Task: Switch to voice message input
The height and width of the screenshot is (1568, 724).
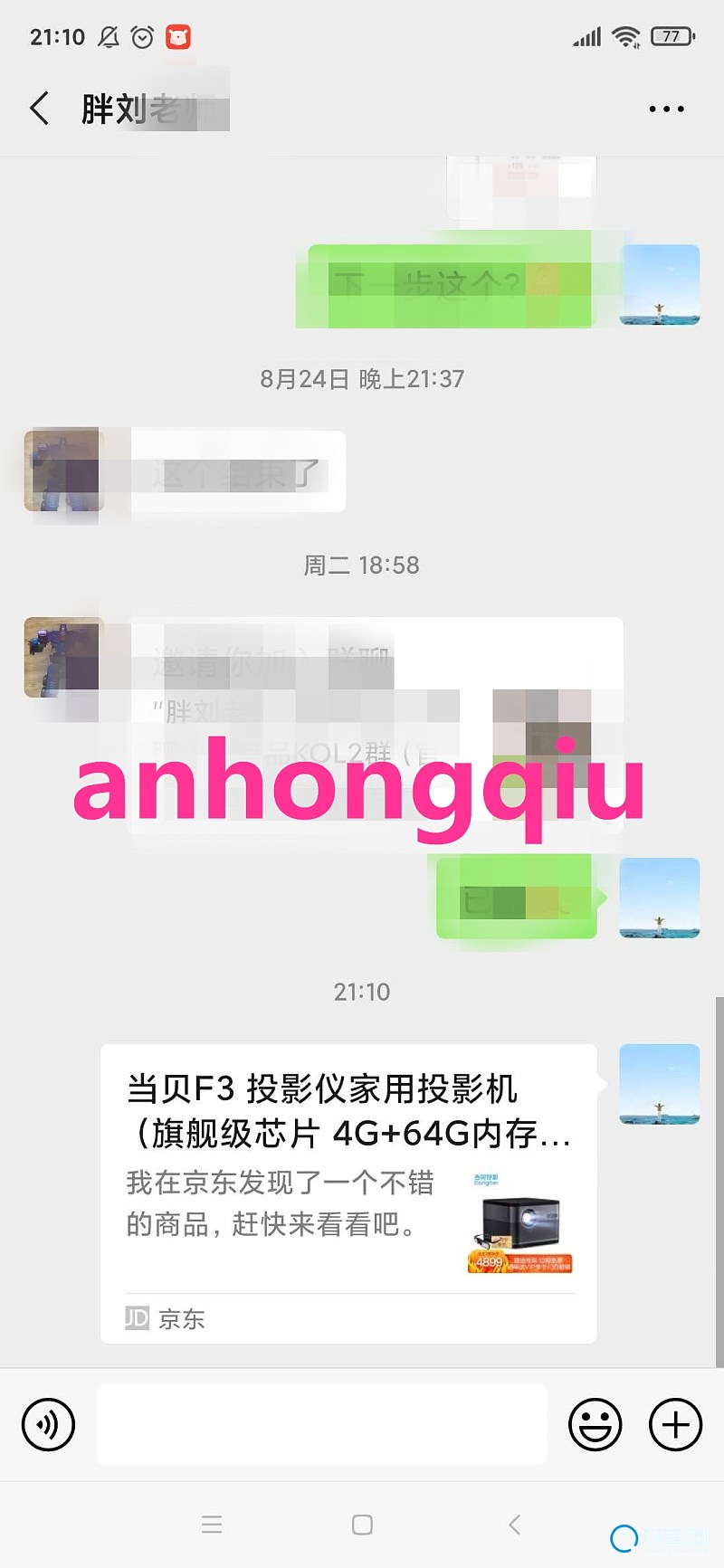Action: [48, 1425]
